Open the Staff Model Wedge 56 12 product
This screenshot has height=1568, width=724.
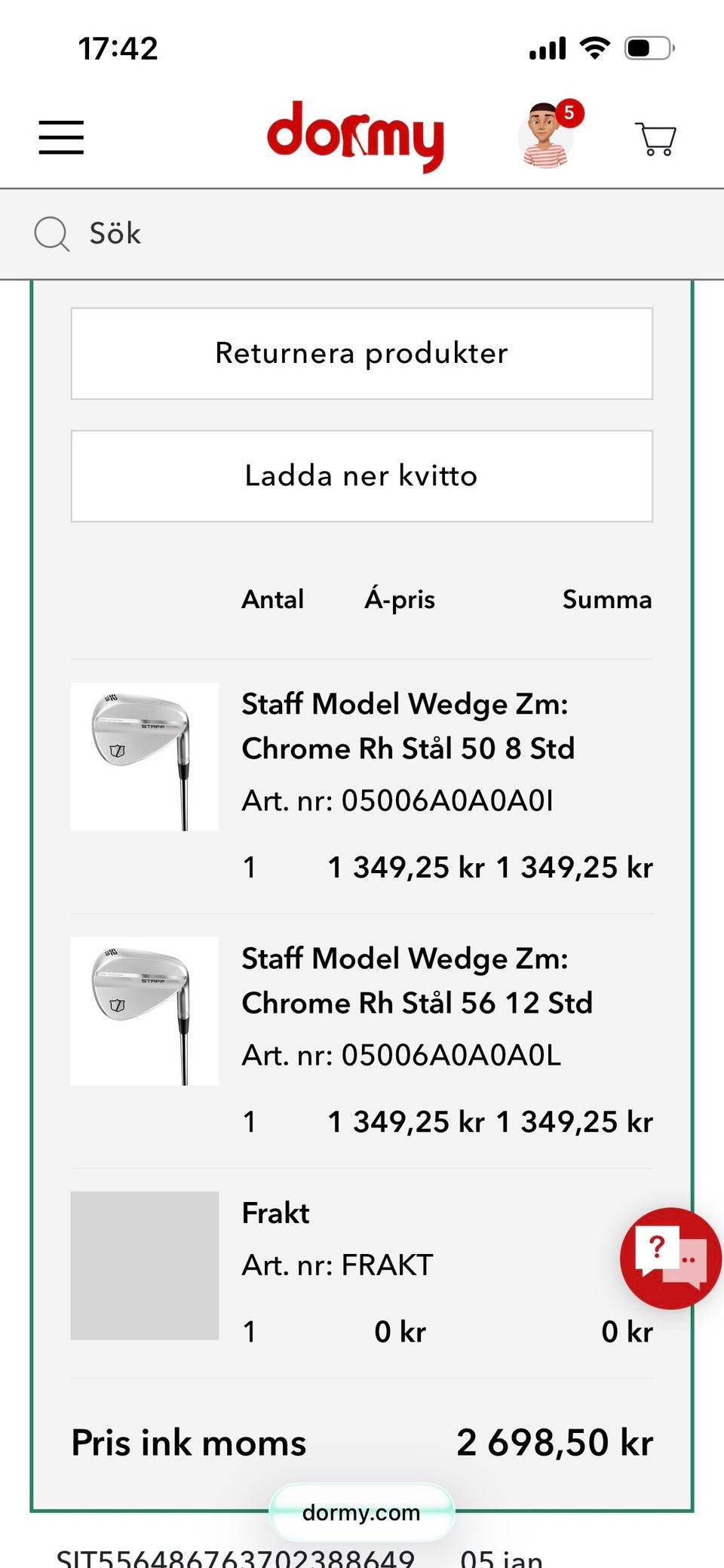tap(417, 981)
